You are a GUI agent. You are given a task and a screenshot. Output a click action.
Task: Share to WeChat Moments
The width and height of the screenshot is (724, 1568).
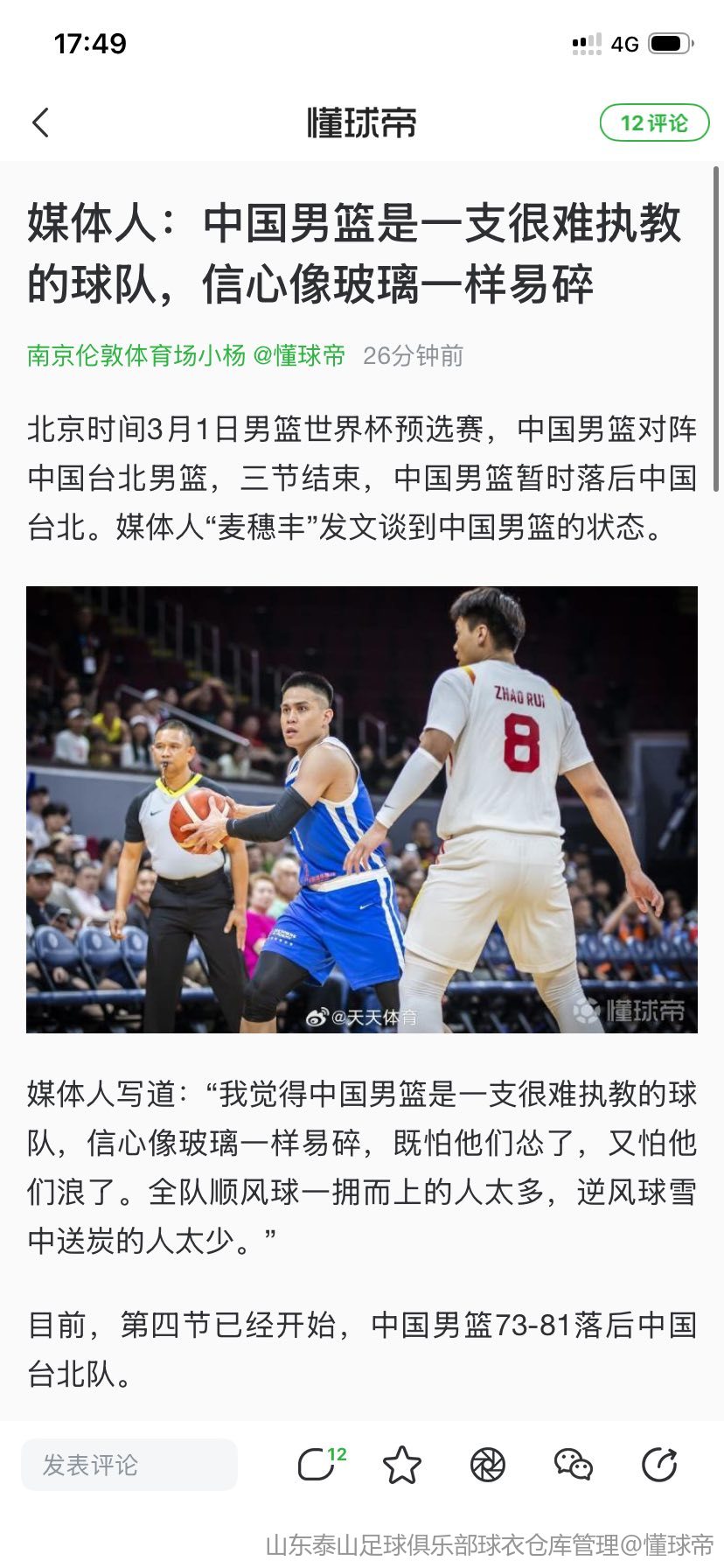[488, 1465]
